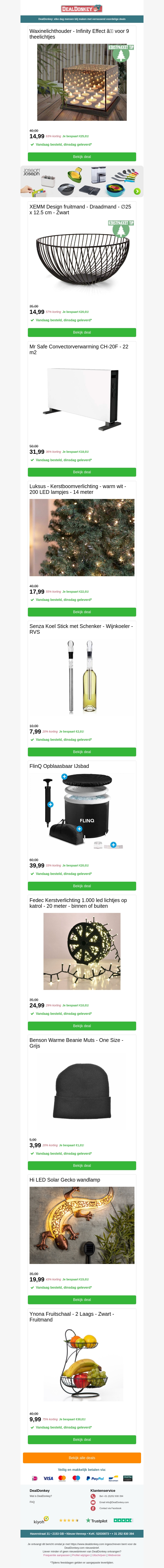
Task: Tap Bekijk deal for Mr Safe Convectorverwarming
Action: click(82, 472)
